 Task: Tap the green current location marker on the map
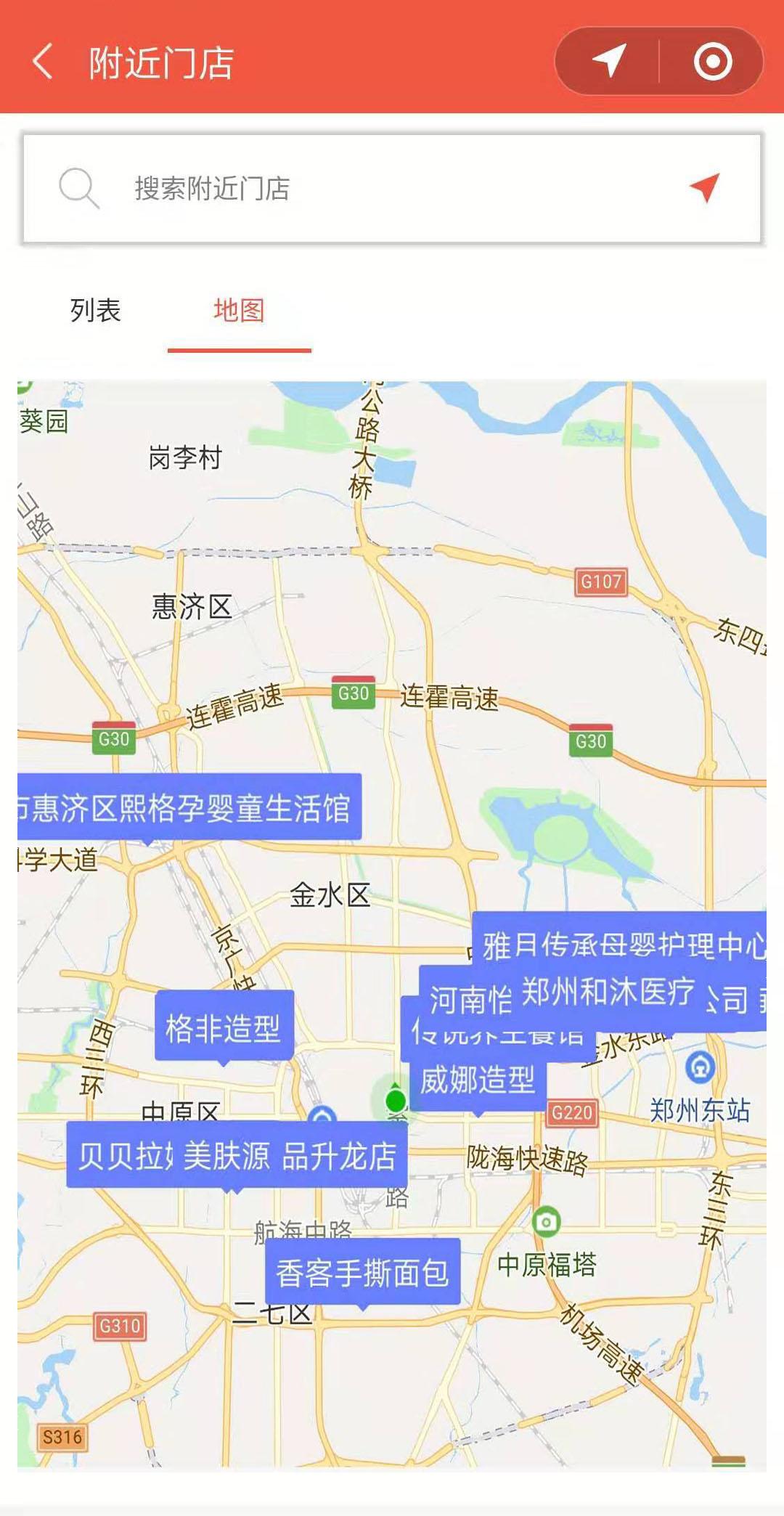pos(394,1100)
